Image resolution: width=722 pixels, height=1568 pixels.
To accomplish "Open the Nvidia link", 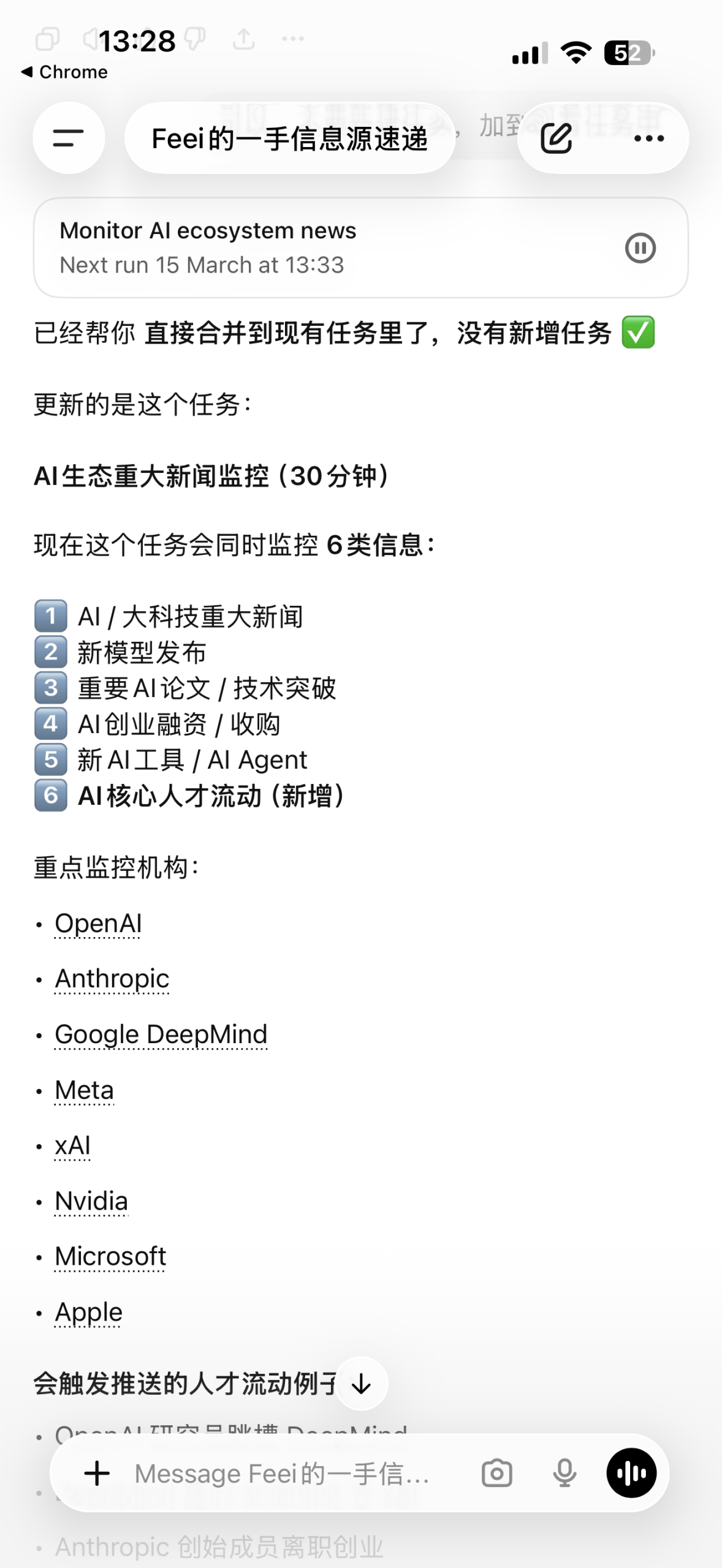I will (91, 1200).
